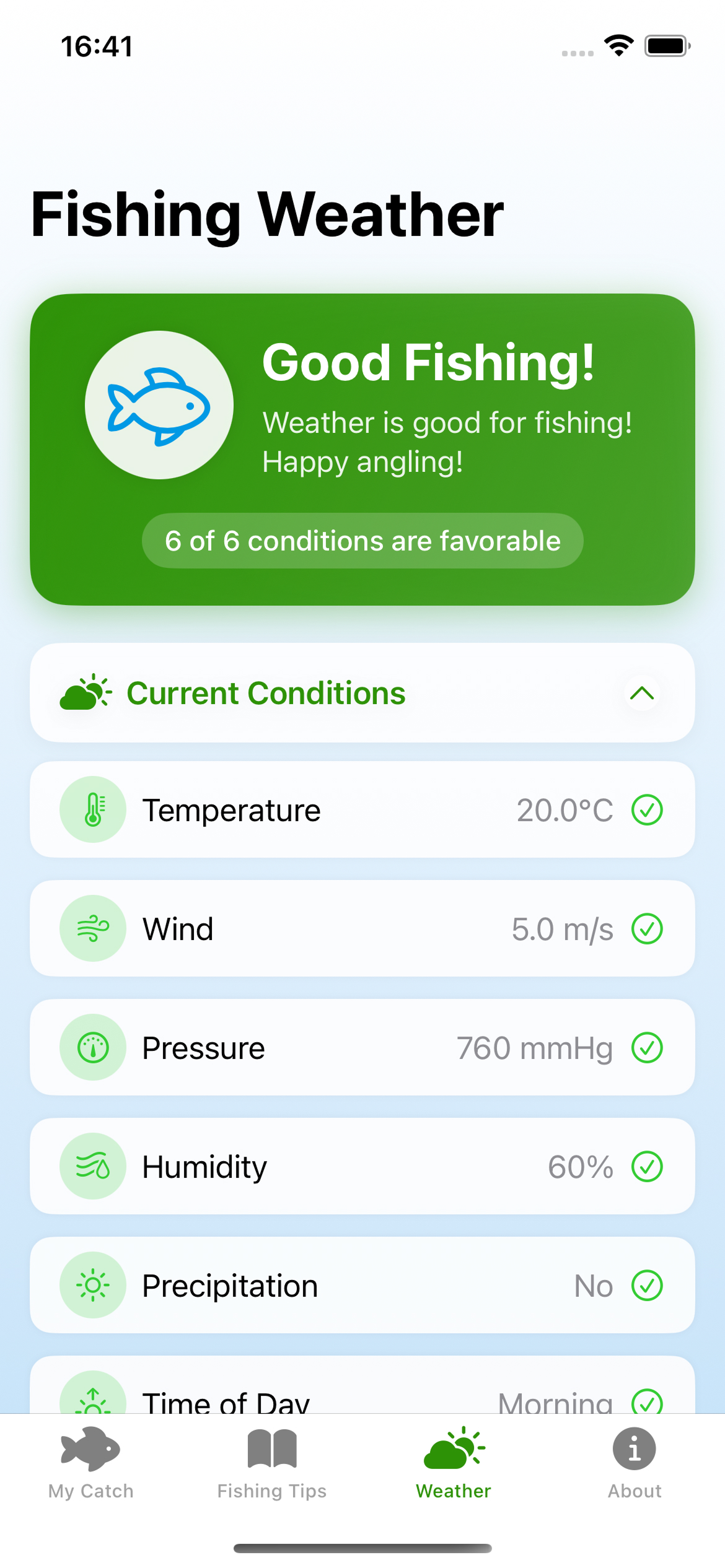Collapse the Current Conditions section
Image resolution: width=725 pixels, height=1568 pixels.
(642, 693)
